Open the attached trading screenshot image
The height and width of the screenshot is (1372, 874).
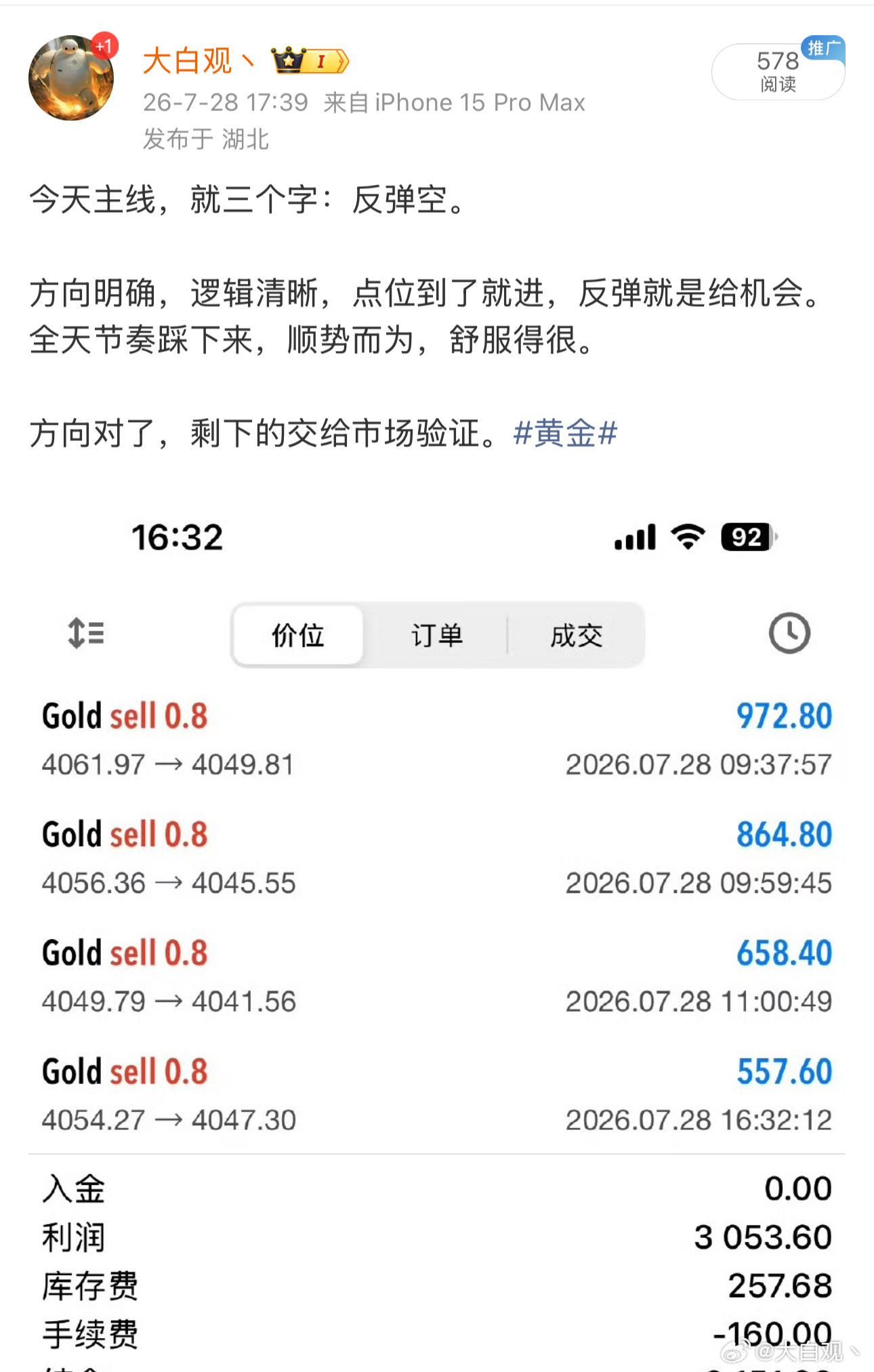[x=437, y=935]
